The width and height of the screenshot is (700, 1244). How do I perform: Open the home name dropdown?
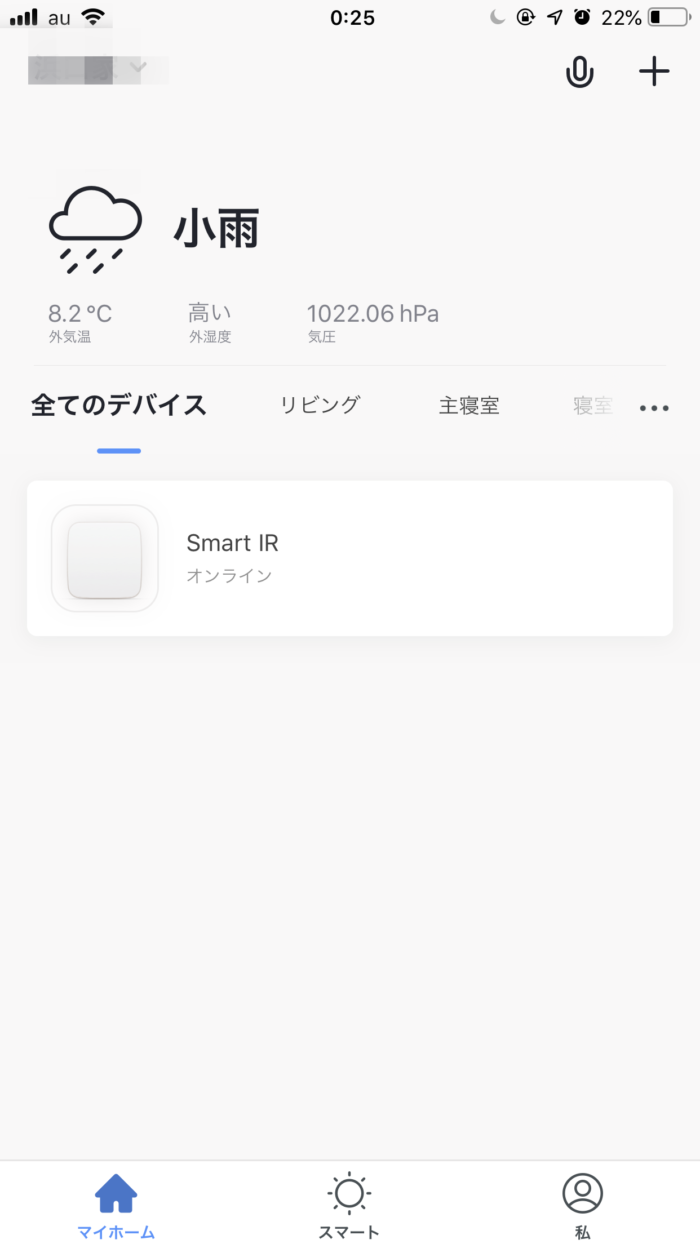(x=96, y=69)
